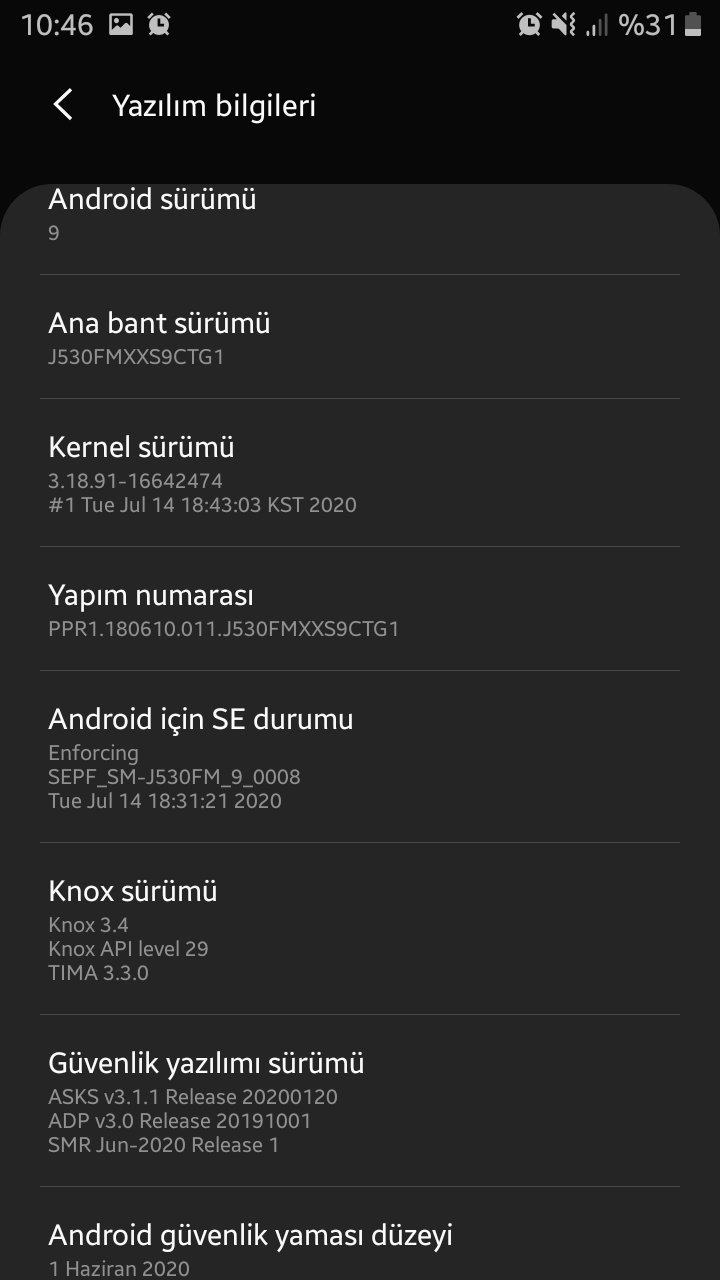Tap the Android sürümü row

(x=360, y=215)
